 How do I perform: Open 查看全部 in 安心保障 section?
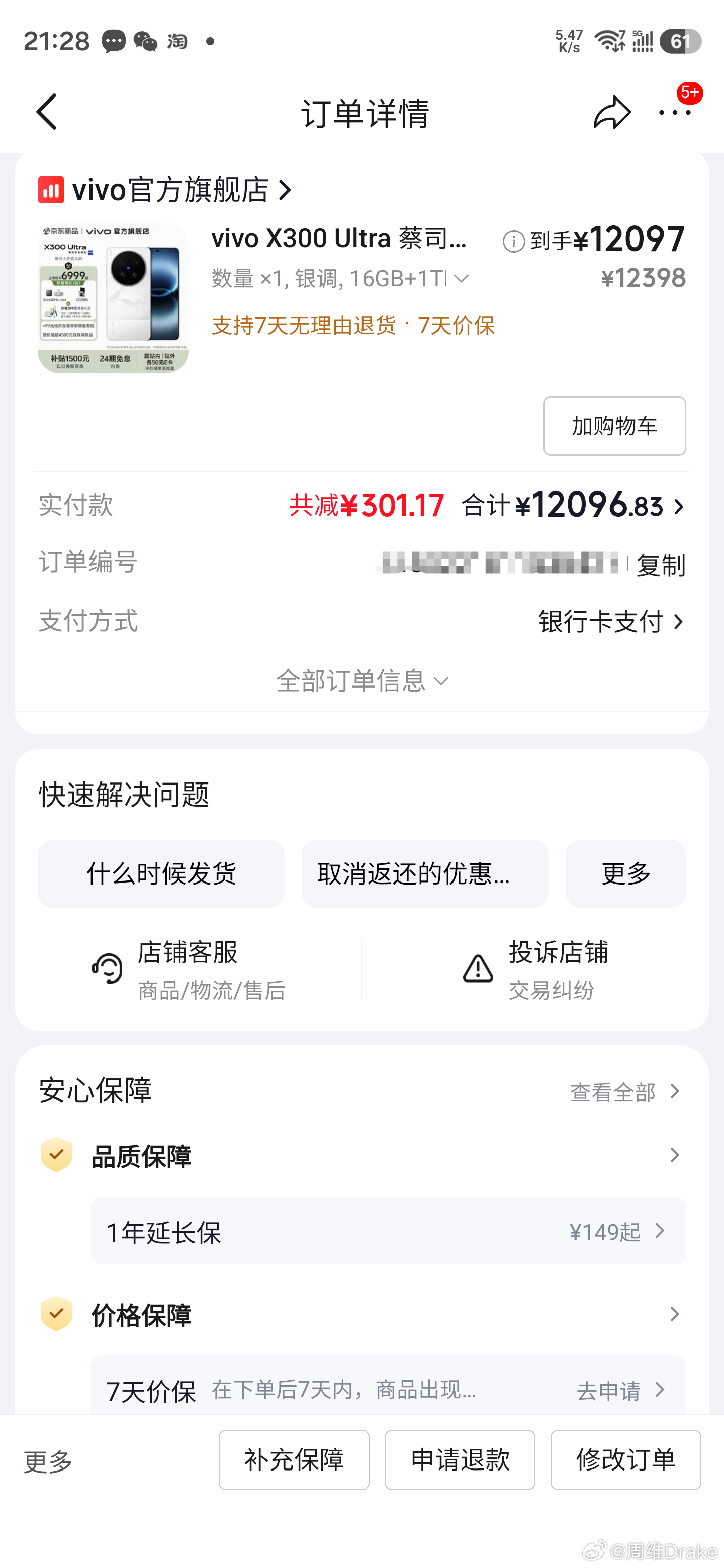613,1092
